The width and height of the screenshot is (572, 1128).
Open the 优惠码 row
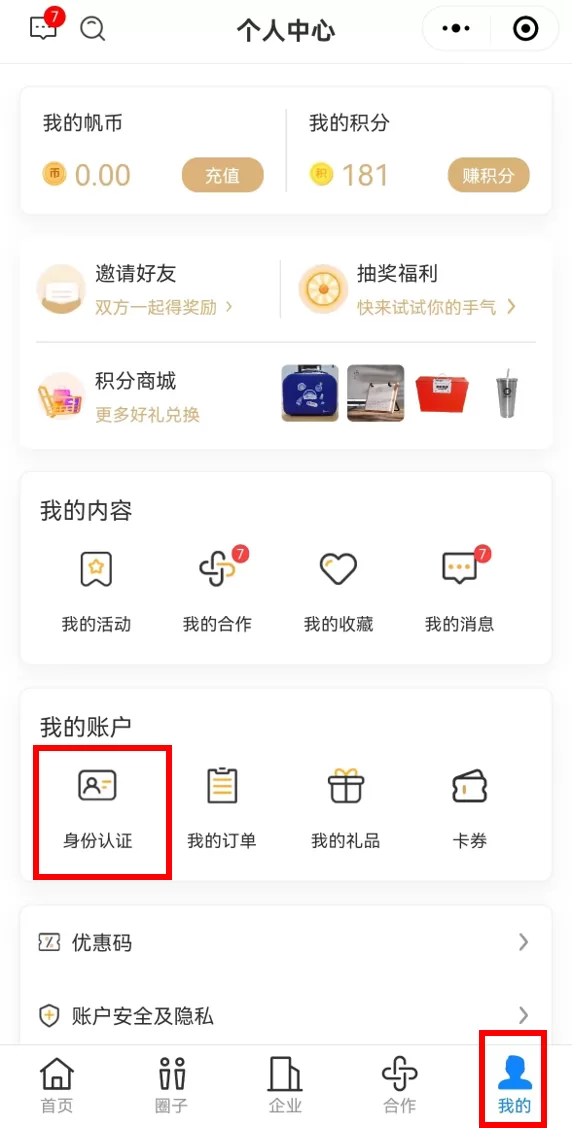286,942
